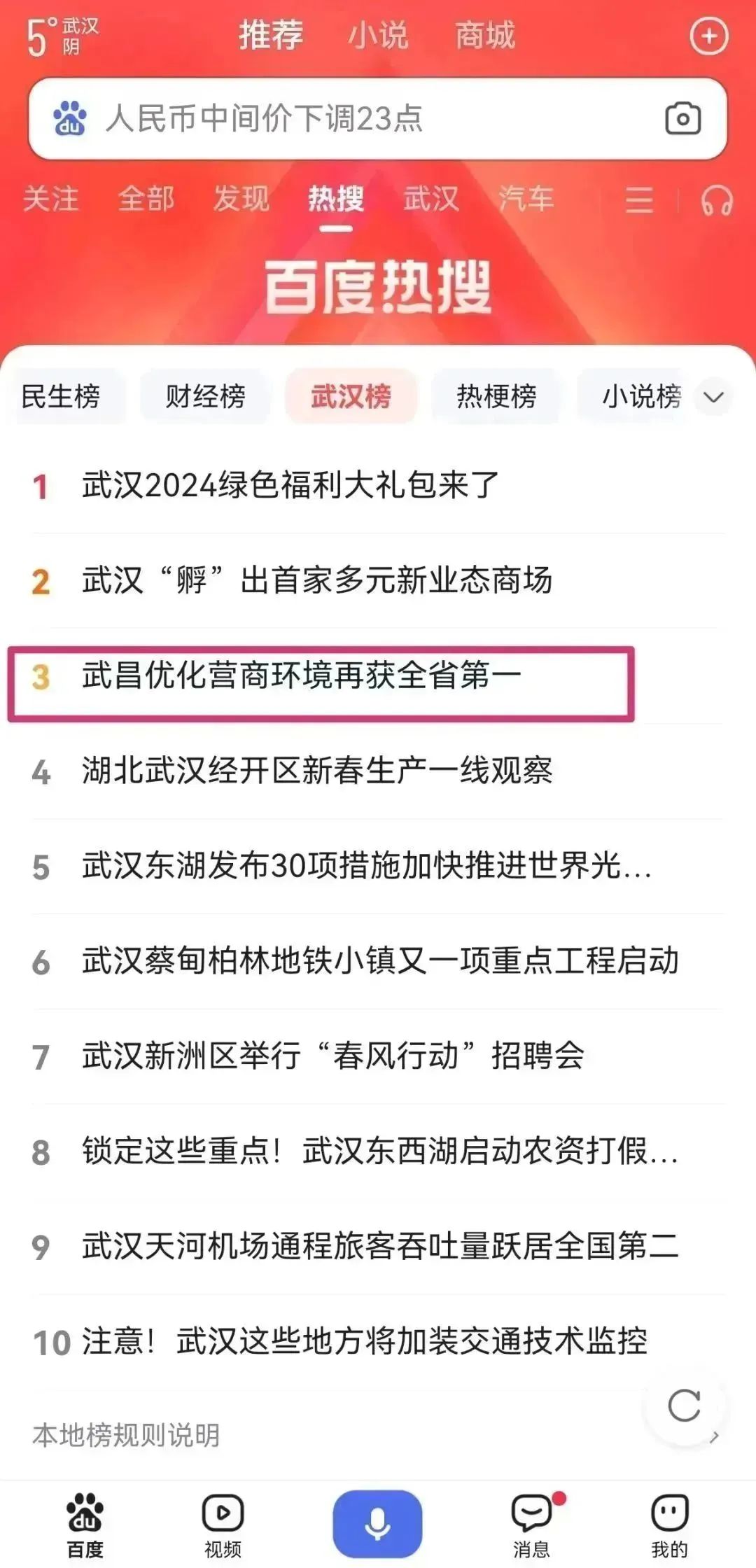Viewport: 756px width, 1568px height.
Task: Select the 关注 channel tab
Action: point(50,199)
